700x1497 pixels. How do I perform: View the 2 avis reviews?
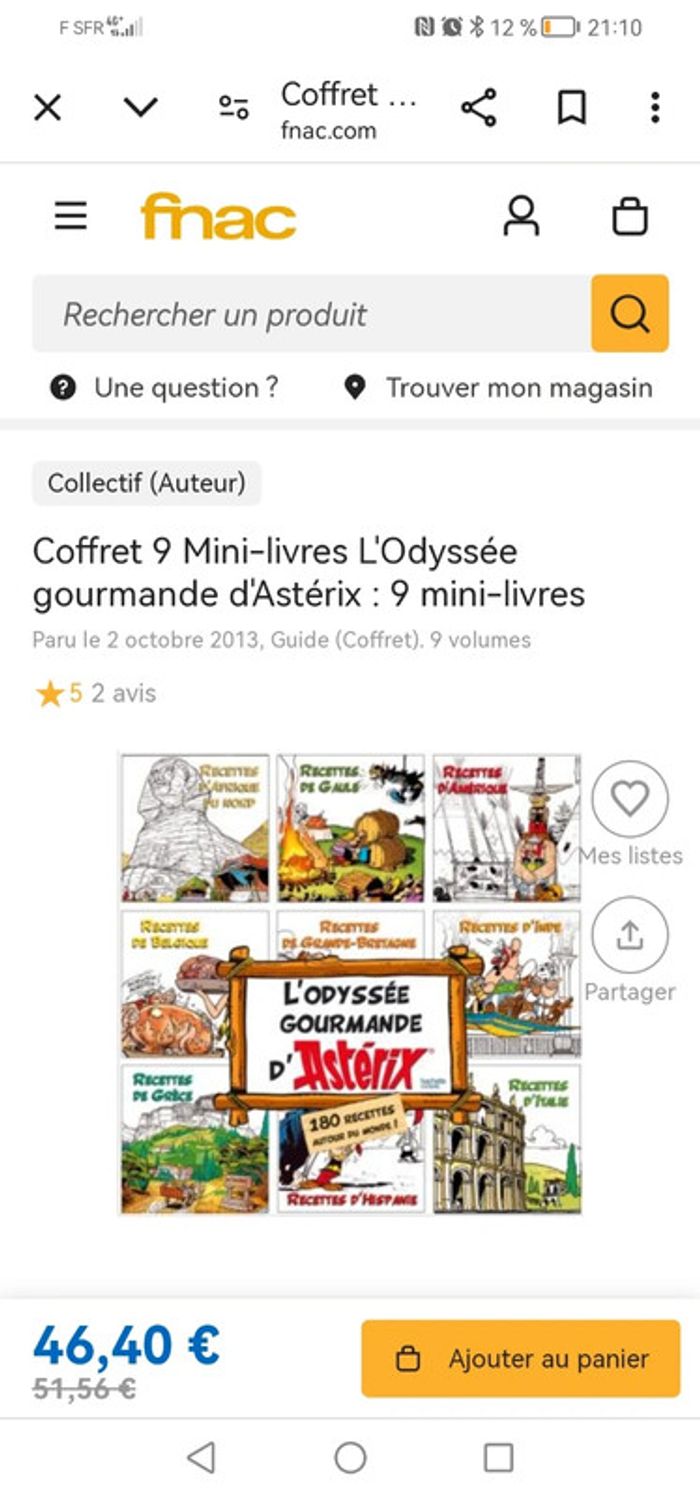pos(123,694)
